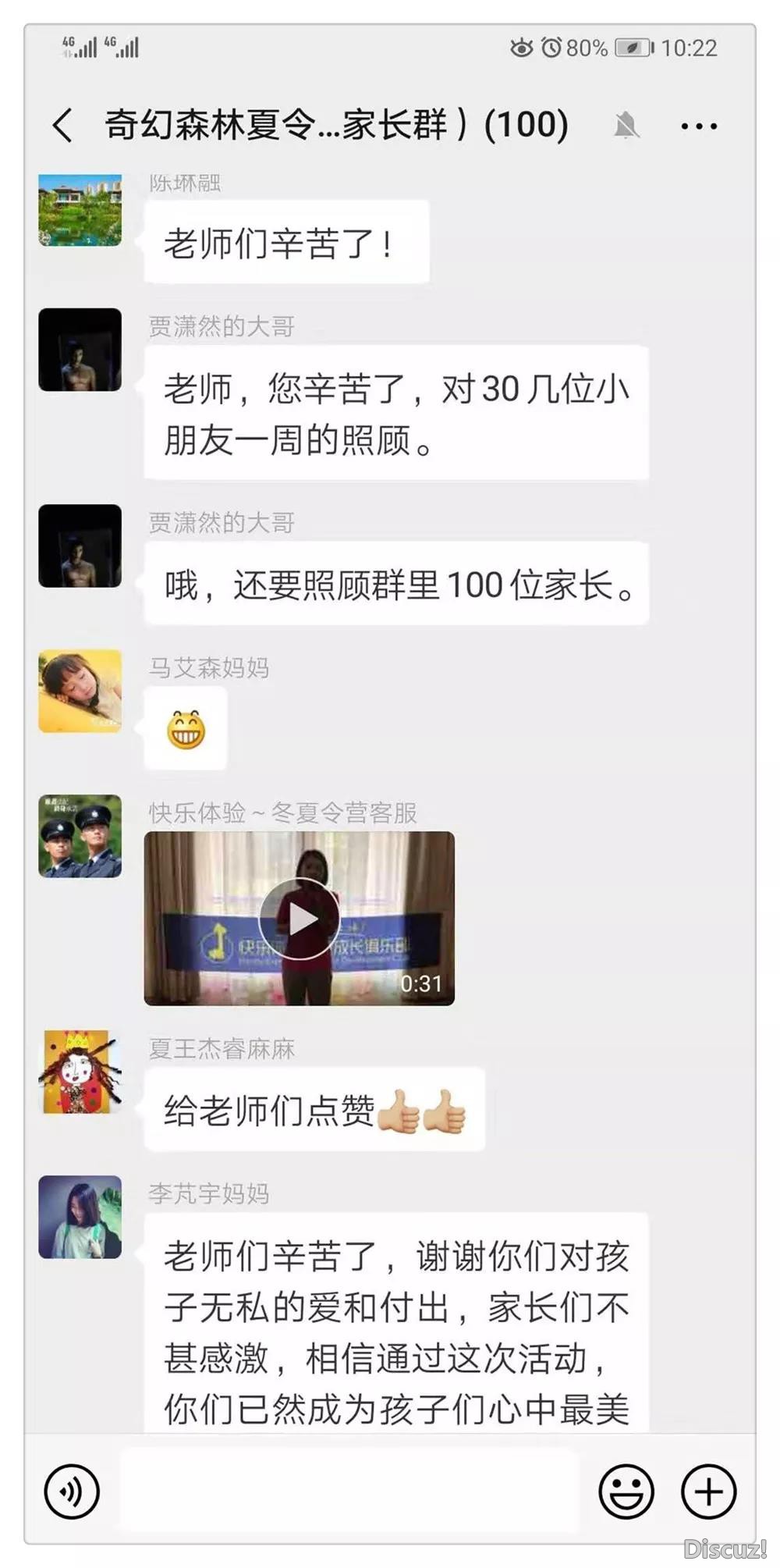Open 快乐体验~冬夏令营客服 avatar
This screenshot has width=780, height=1568.
click(80, 836)
